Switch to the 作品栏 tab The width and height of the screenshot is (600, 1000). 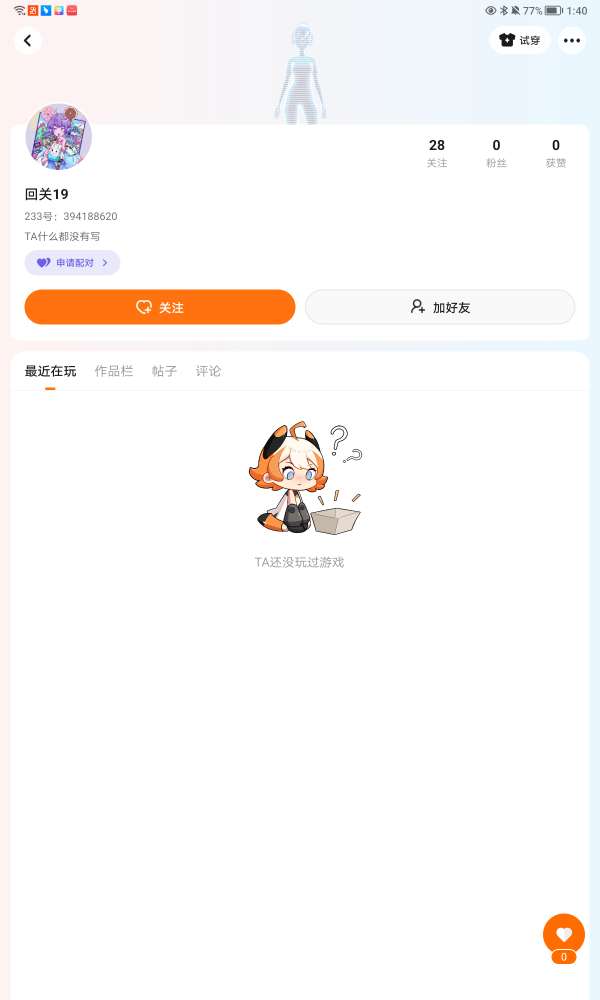pyautogui.click(x=113, y=371)
